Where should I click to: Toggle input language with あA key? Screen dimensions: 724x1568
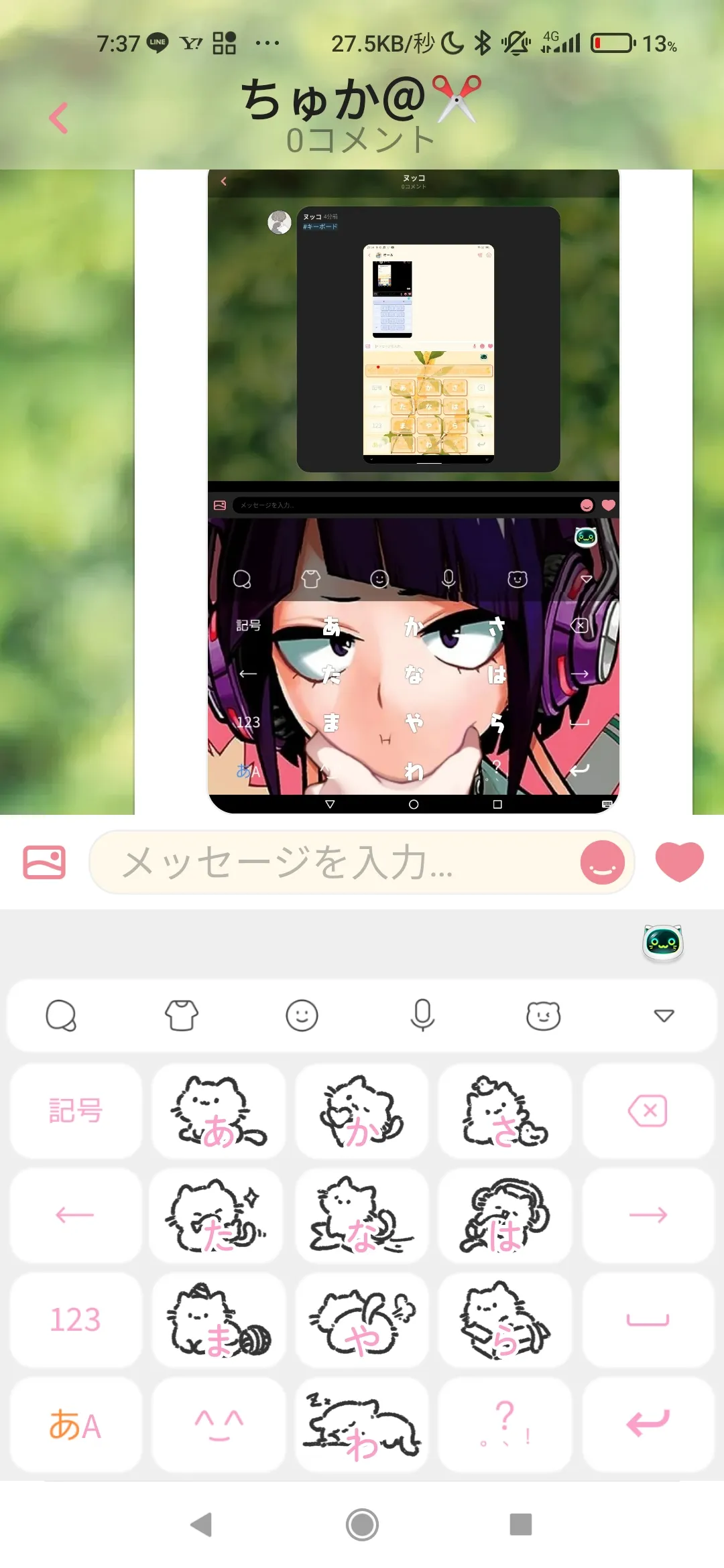coord(76,1425)
